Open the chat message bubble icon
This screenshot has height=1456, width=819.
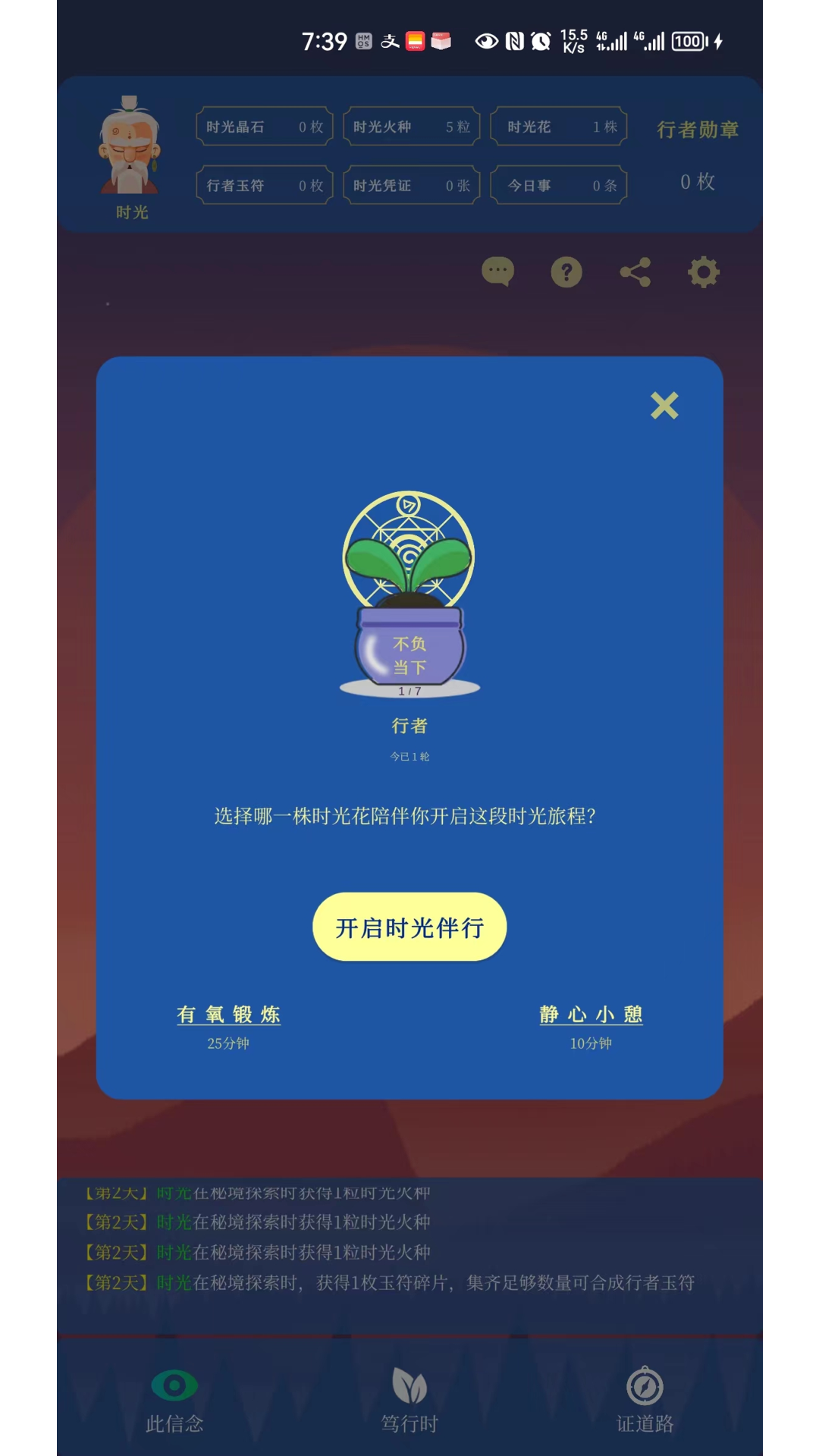tap(497, 271)
